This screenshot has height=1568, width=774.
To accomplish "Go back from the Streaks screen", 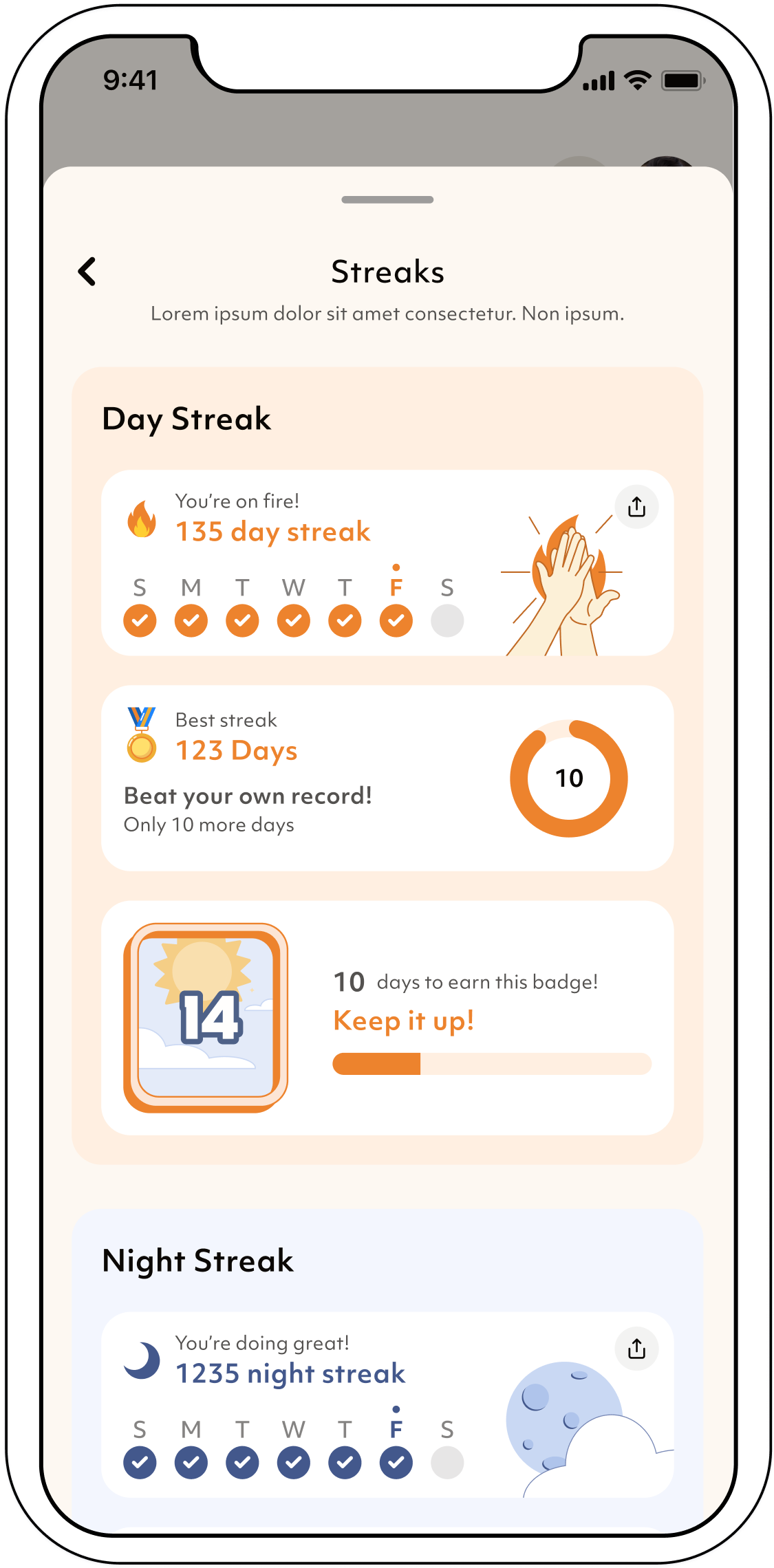I will (87, 272).
